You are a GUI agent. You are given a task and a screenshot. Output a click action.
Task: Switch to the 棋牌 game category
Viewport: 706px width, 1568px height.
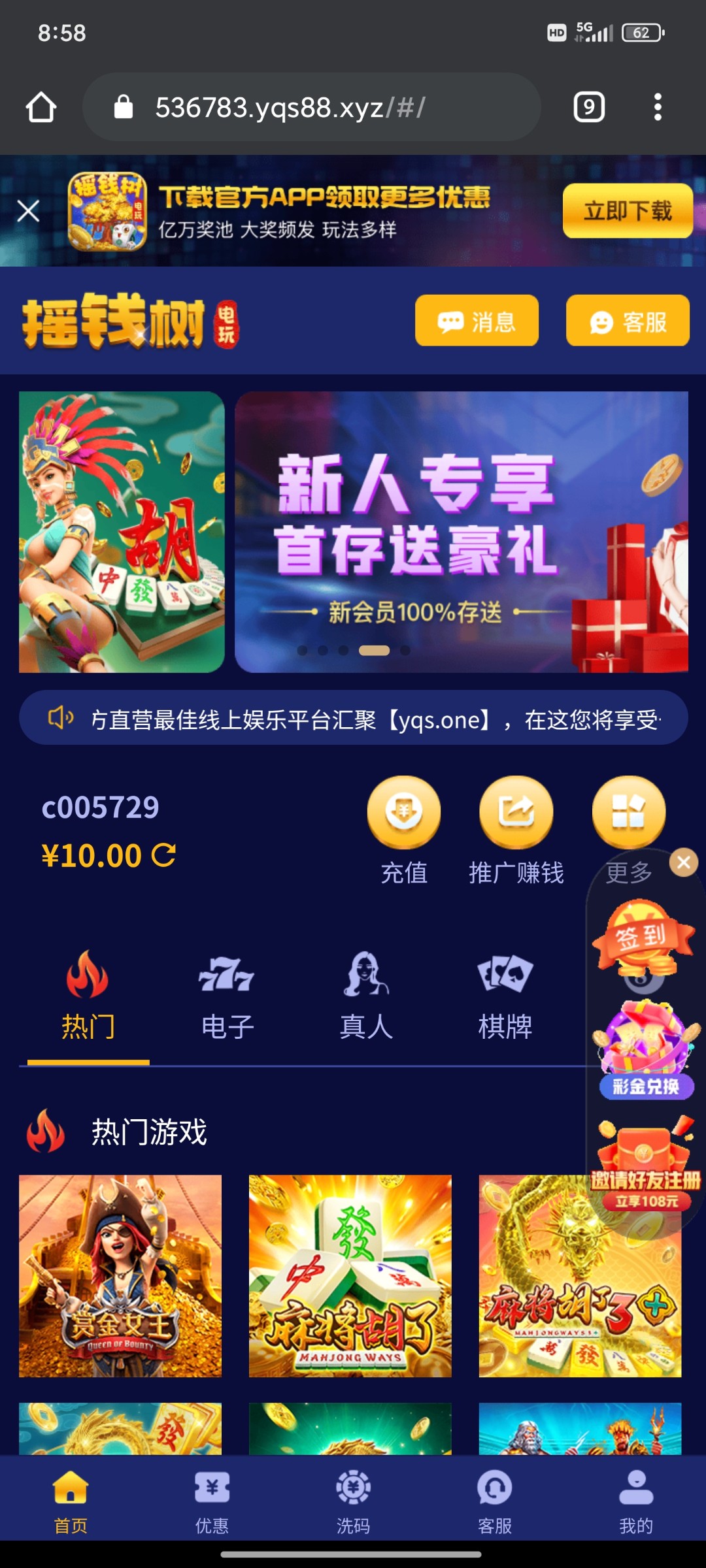505,996
